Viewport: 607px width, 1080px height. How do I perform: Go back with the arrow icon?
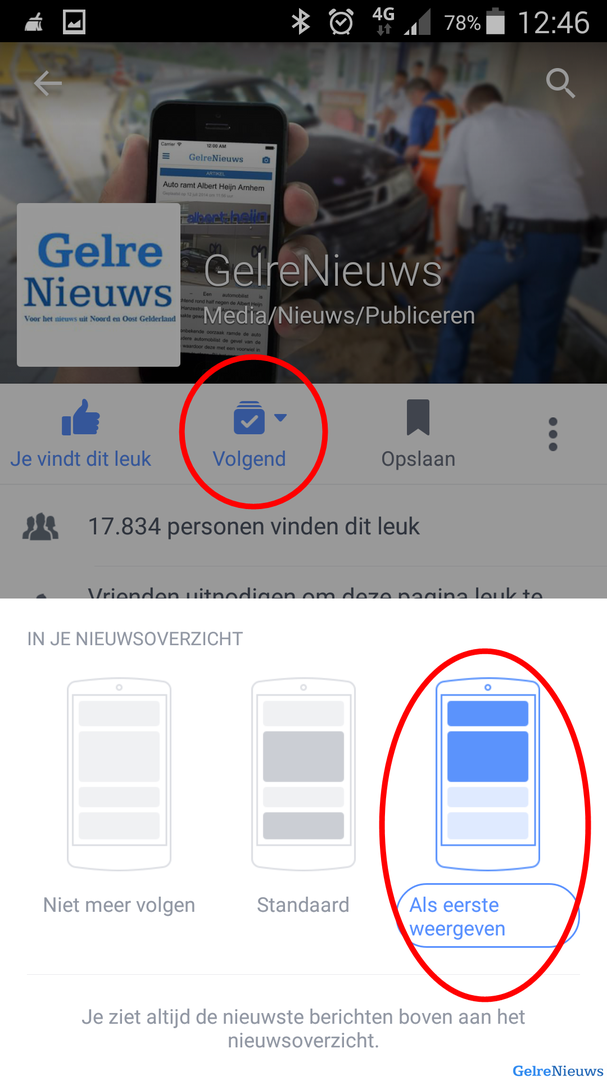[x=48, y=84]
